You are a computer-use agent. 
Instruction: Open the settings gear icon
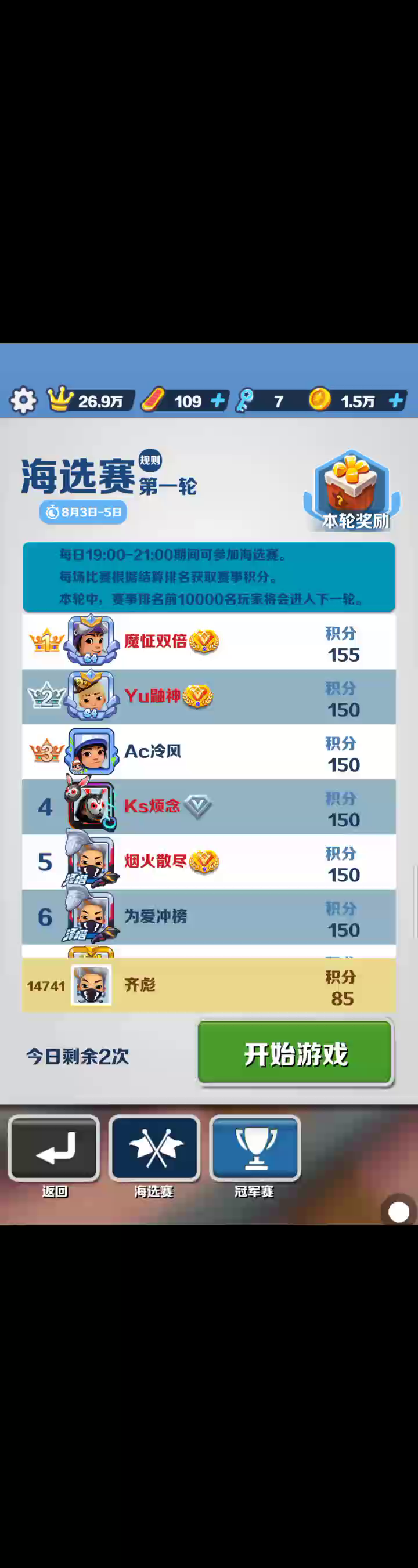click(x=23, y=400)
